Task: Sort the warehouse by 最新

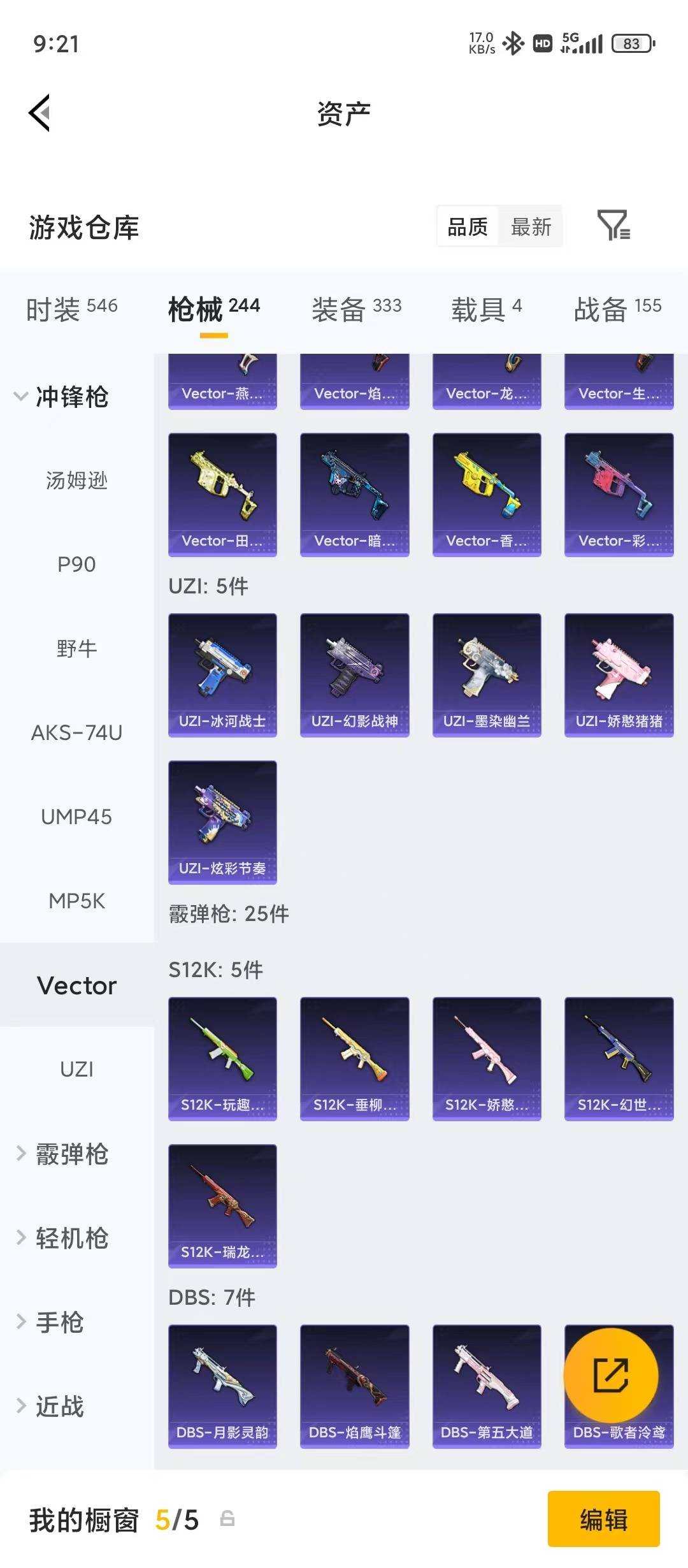Action: [x=531, y=226]
